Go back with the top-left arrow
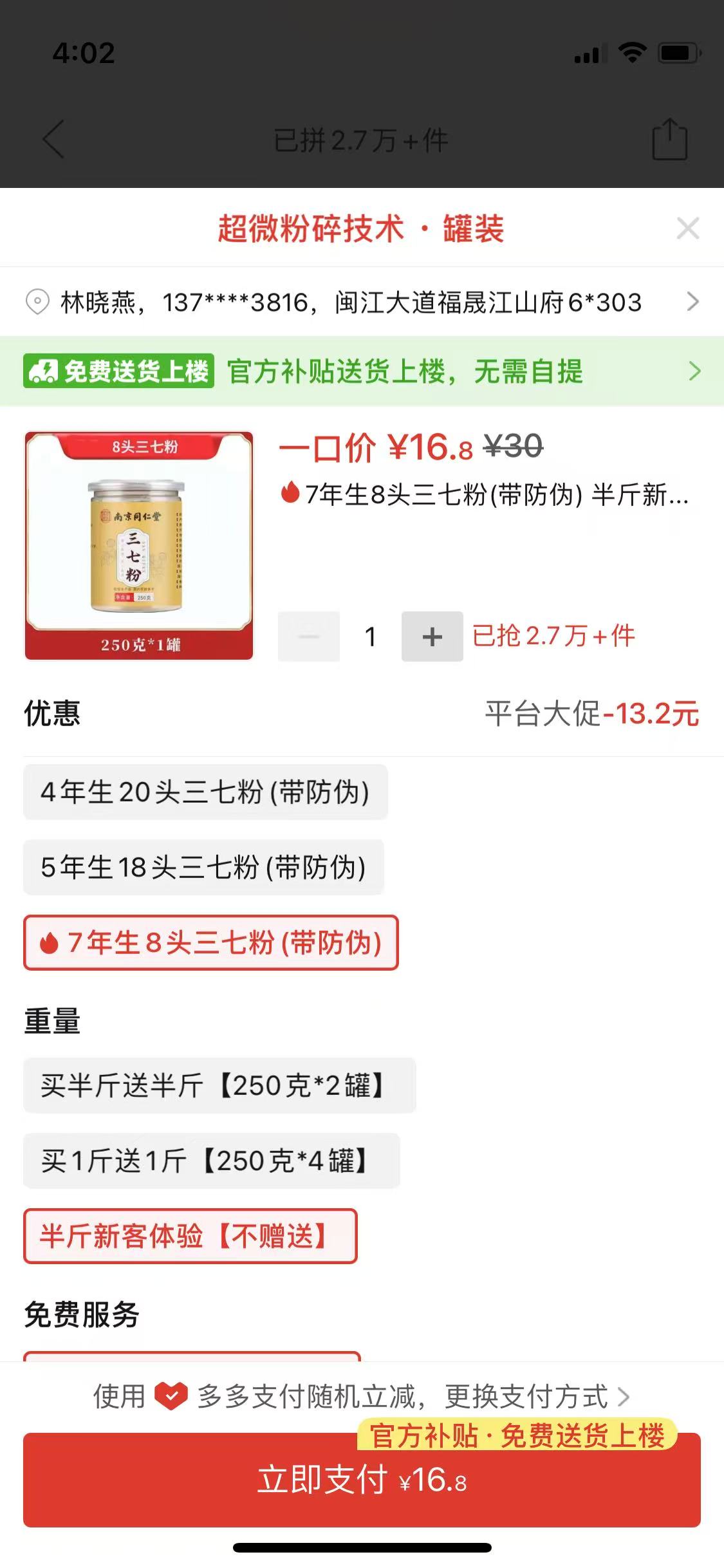The width and height of the screenshot is (724, 1568). click(54, 139)
